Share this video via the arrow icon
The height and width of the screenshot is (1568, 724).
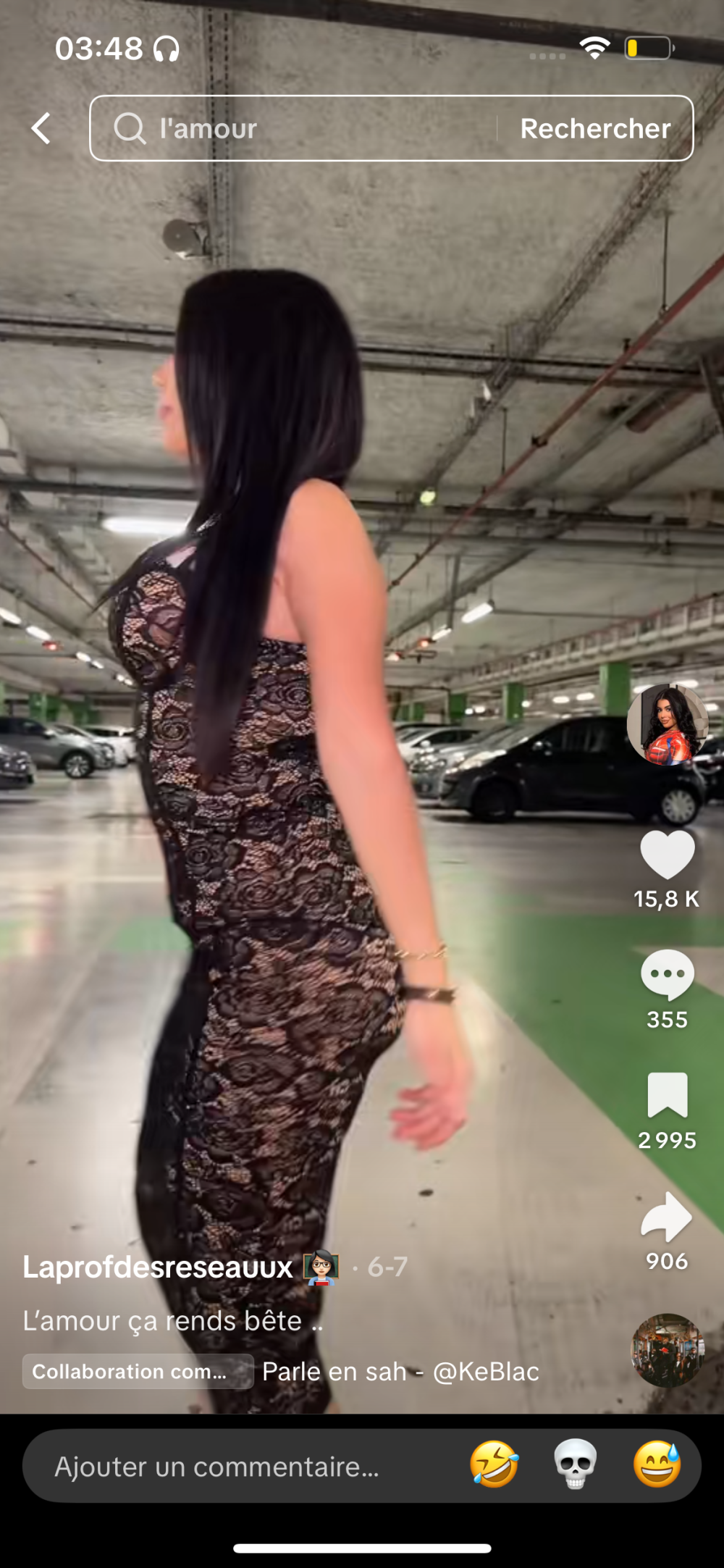pos(667,1217)
